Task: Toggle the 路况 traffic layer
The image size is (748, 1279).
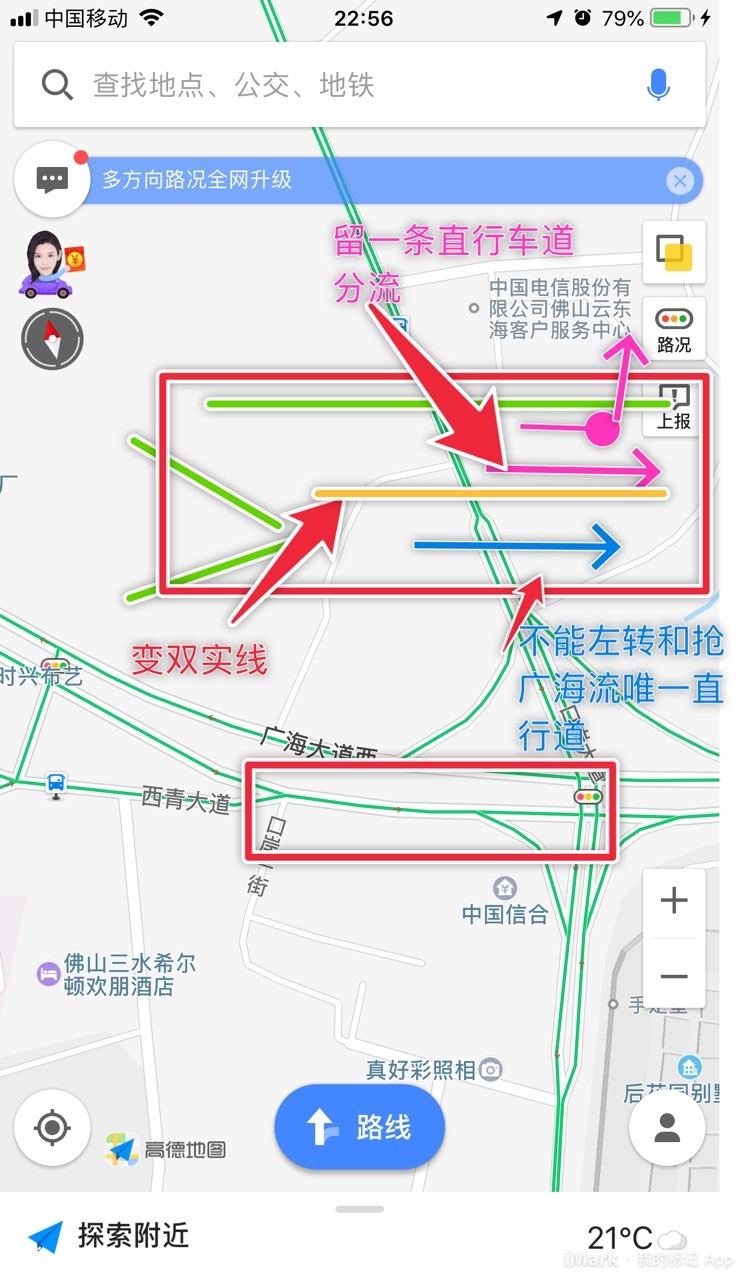Action: [674, 330]
